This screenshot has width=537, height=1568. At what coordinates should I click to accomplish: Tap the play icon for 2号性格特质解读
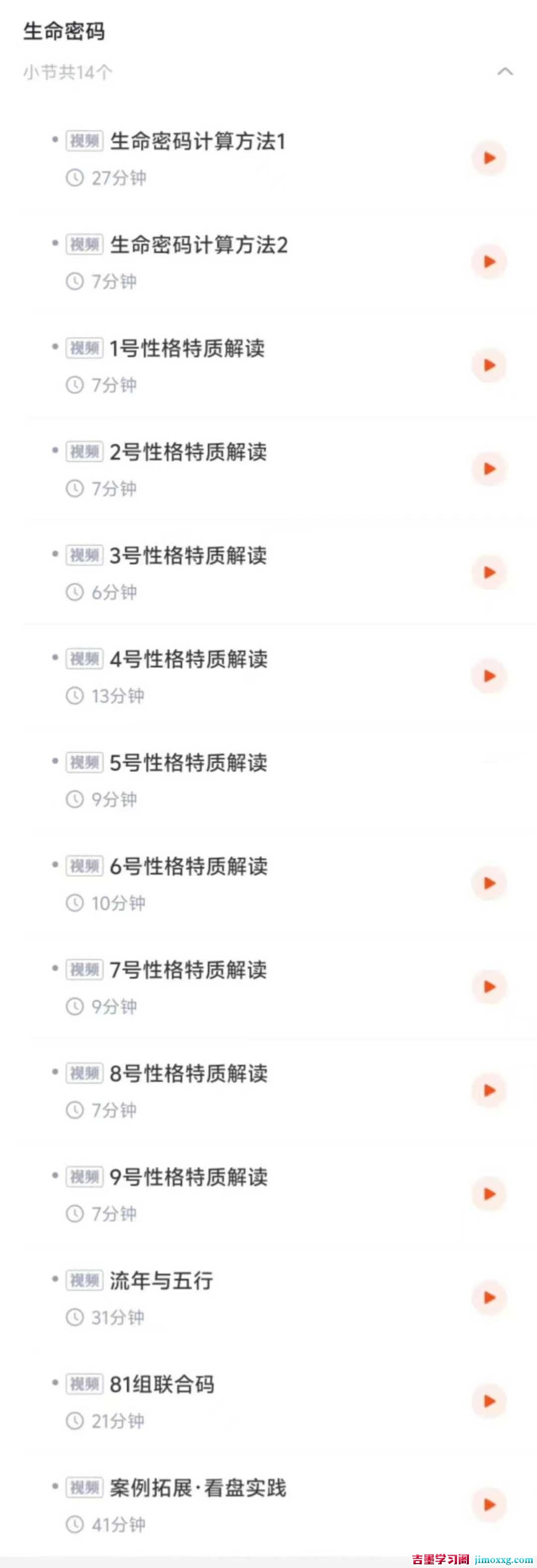(x=489, y=469)
